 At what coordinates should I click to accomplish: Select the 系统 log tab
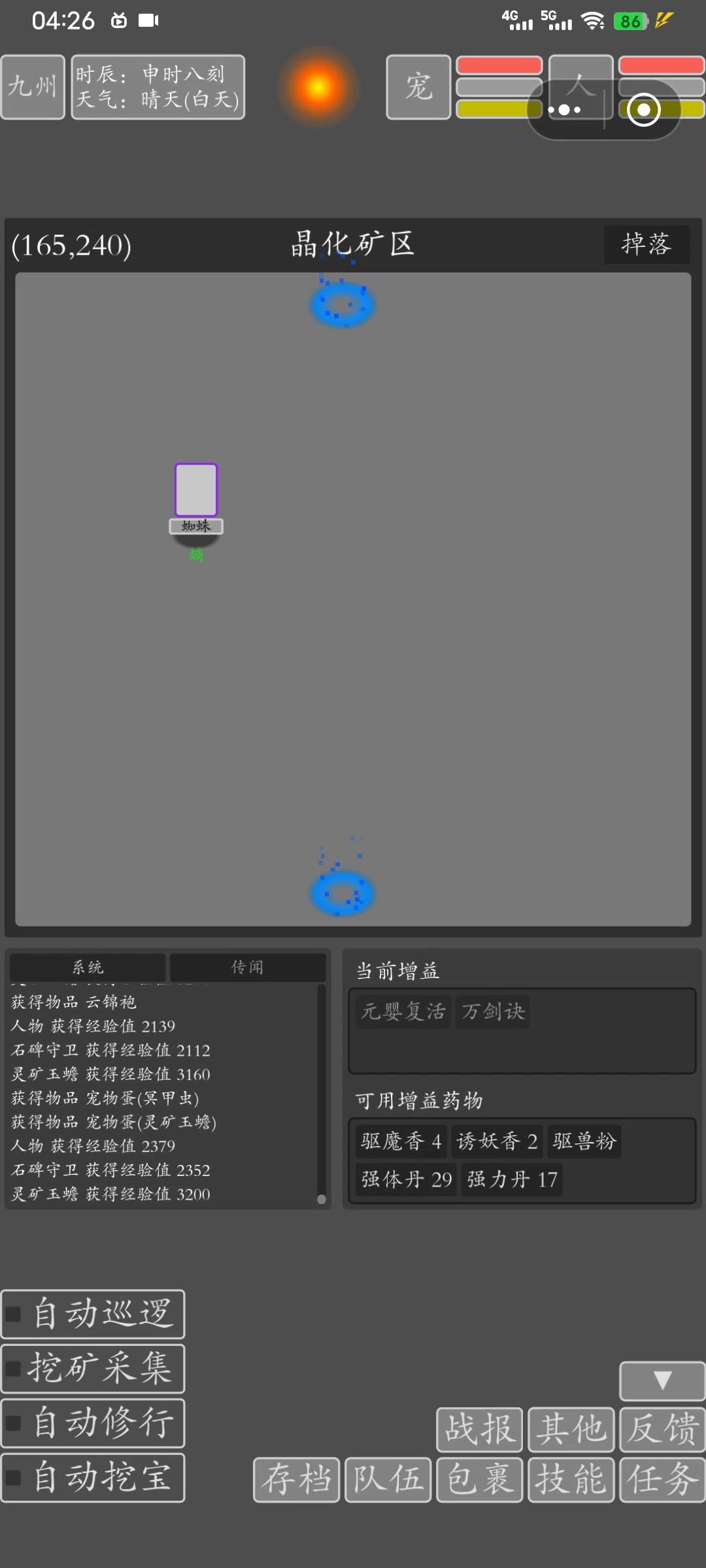click(88, 967)
